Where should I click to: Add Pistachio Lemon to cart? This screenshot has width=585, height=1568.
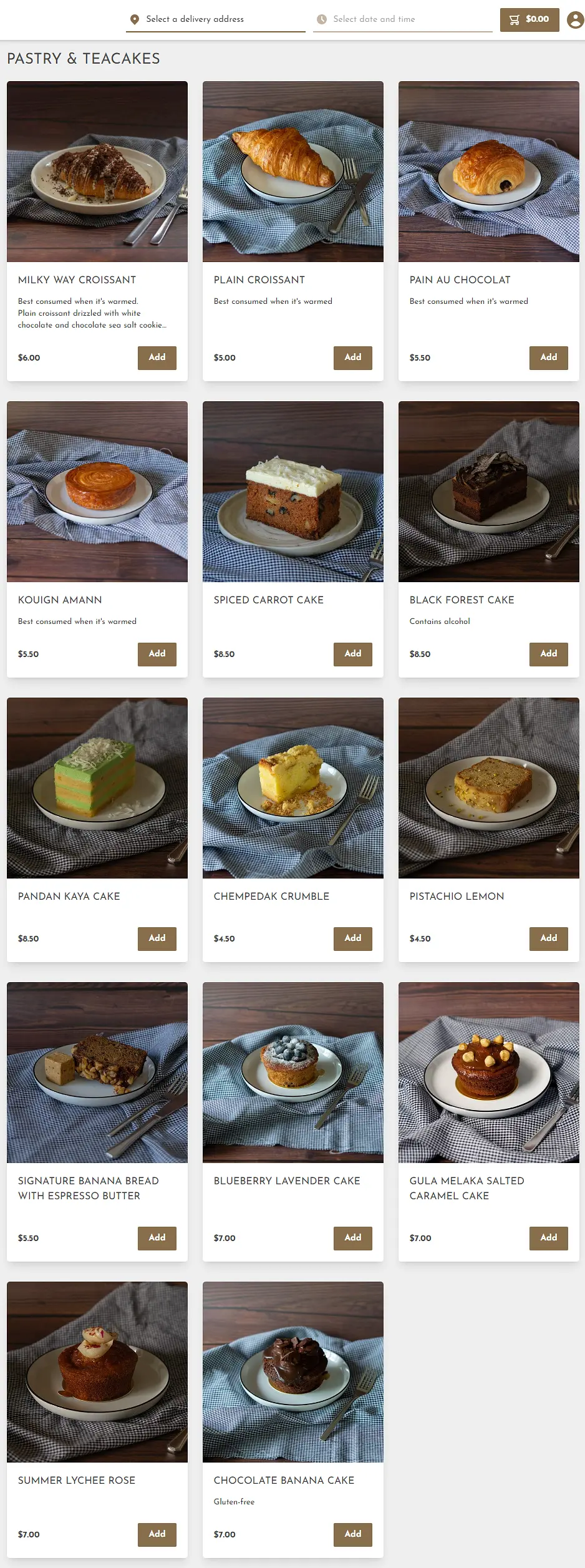(x=548, y=938)
